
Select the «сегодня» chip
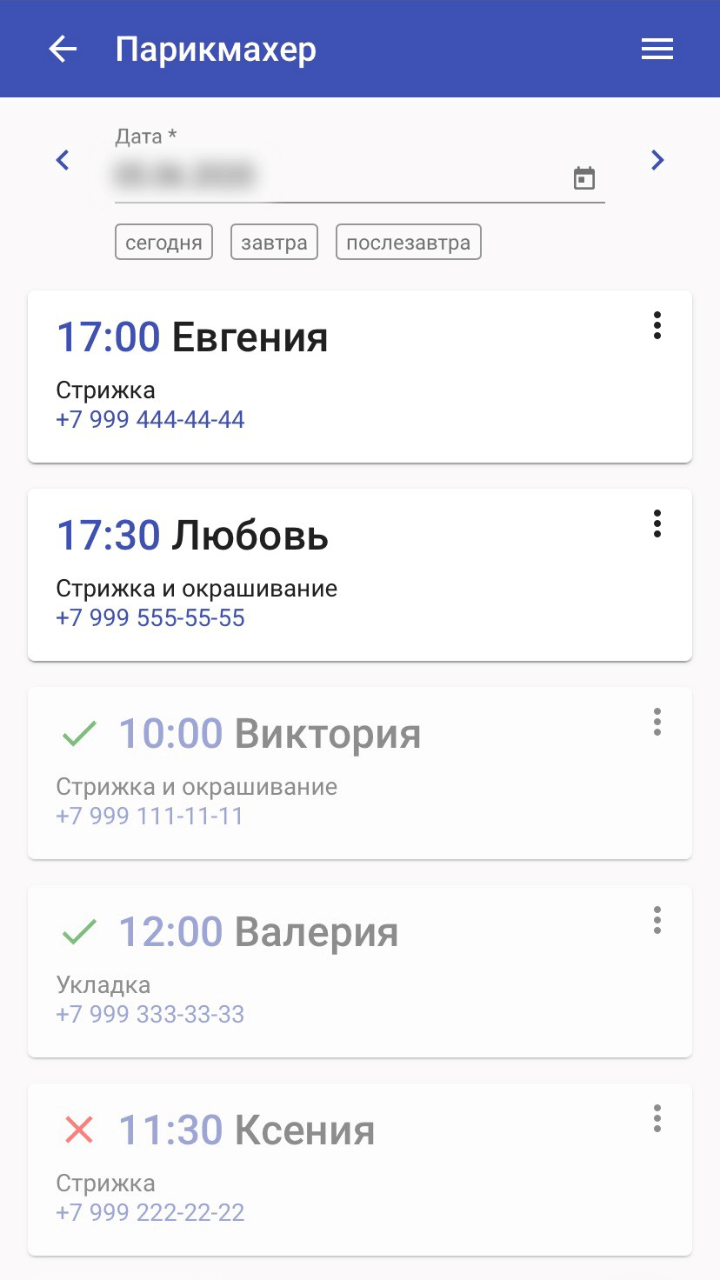[x=164, y=242]
